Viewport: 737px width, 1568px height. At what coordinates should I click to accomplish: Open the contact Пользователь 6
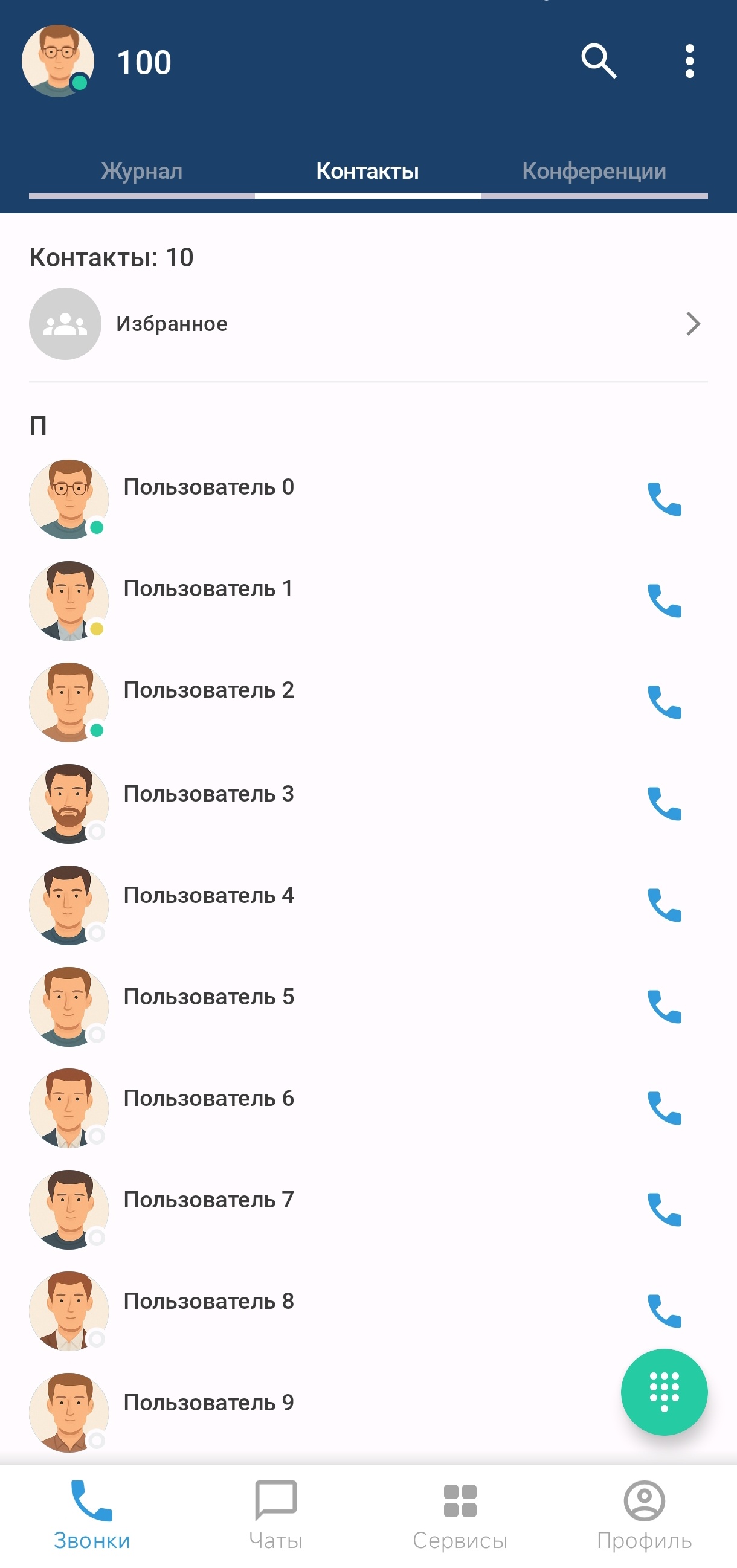pyautogui.click(x=209, y=1098)
